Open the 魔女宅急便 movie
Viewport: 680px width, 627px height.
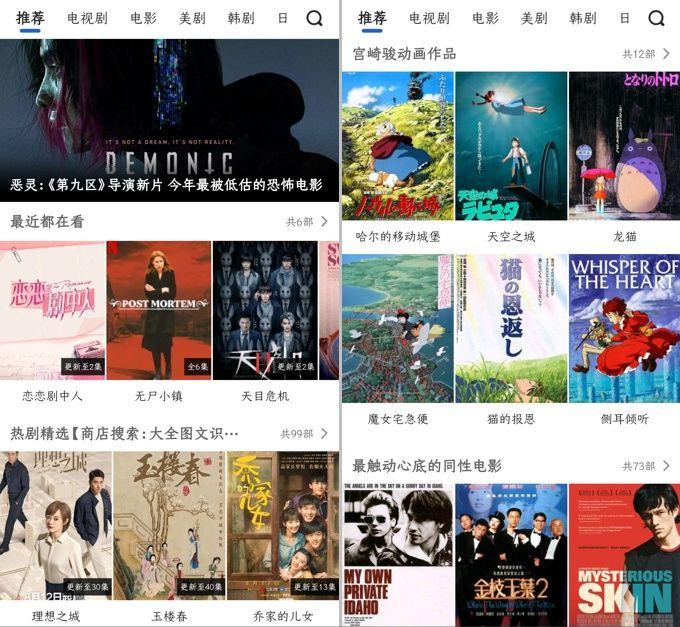[x=397, y=328]
